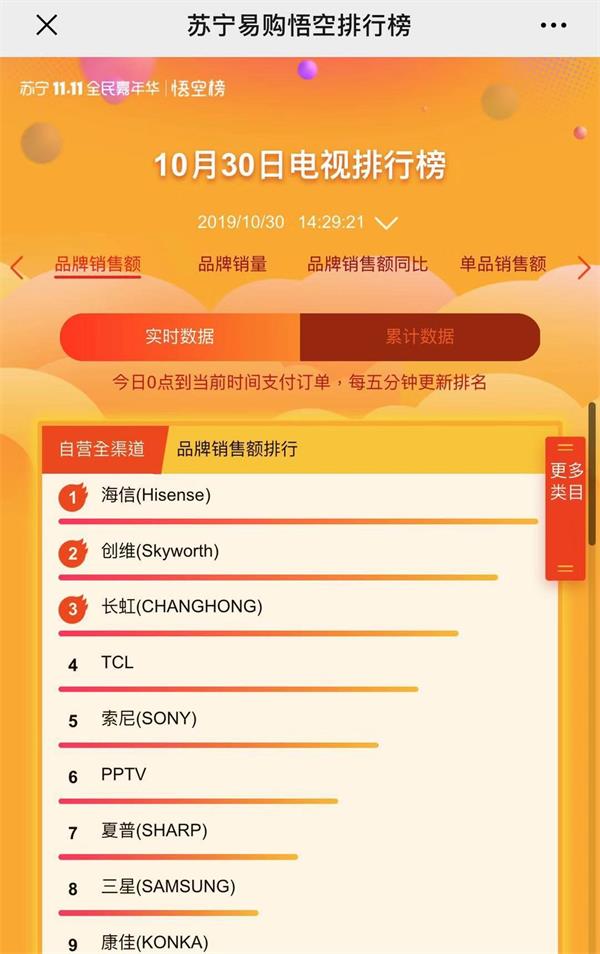Tap the left arrow beside the tabs
Image resolution: width=600 pixels, height=954 pixels.
click(17, 267)
